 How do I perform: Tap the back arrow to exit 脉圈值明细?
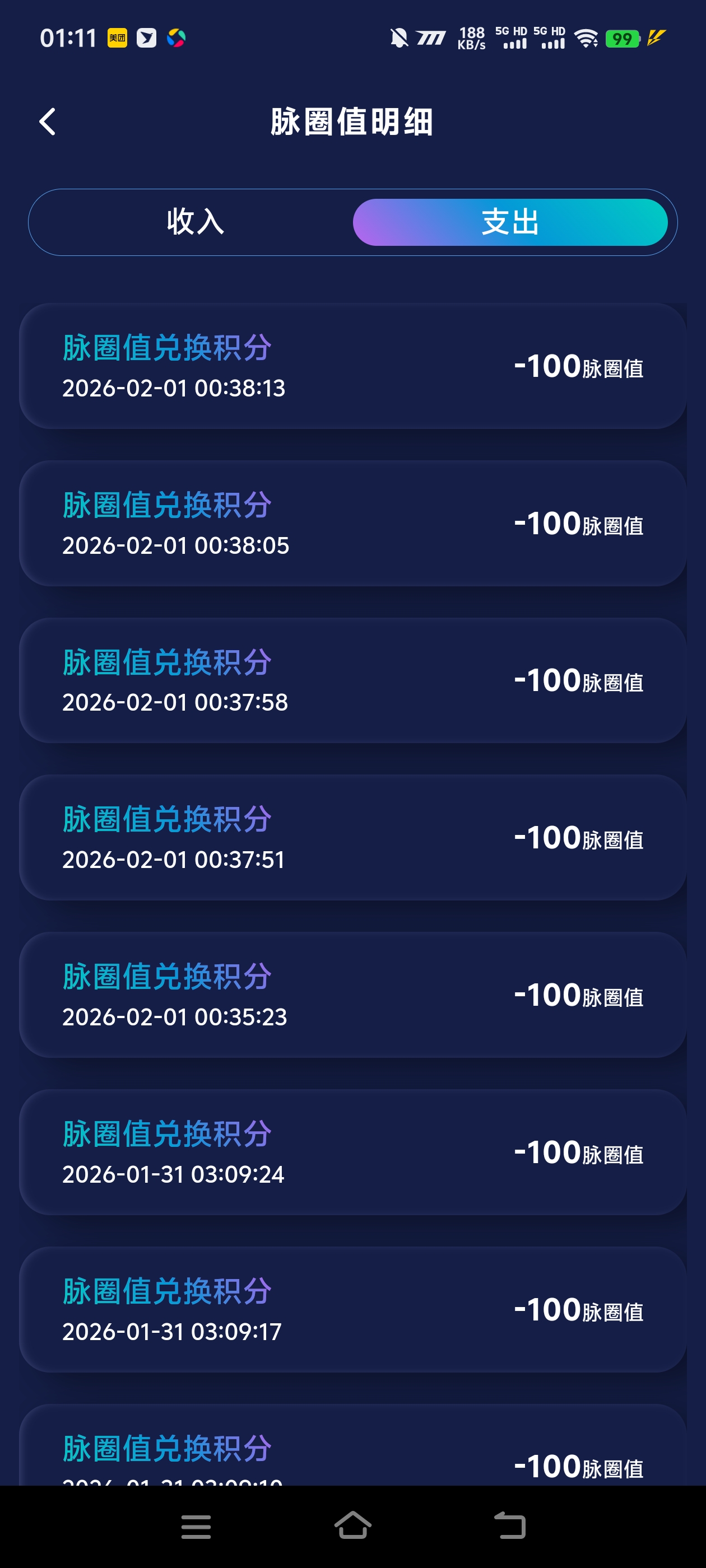pos(48,121)
